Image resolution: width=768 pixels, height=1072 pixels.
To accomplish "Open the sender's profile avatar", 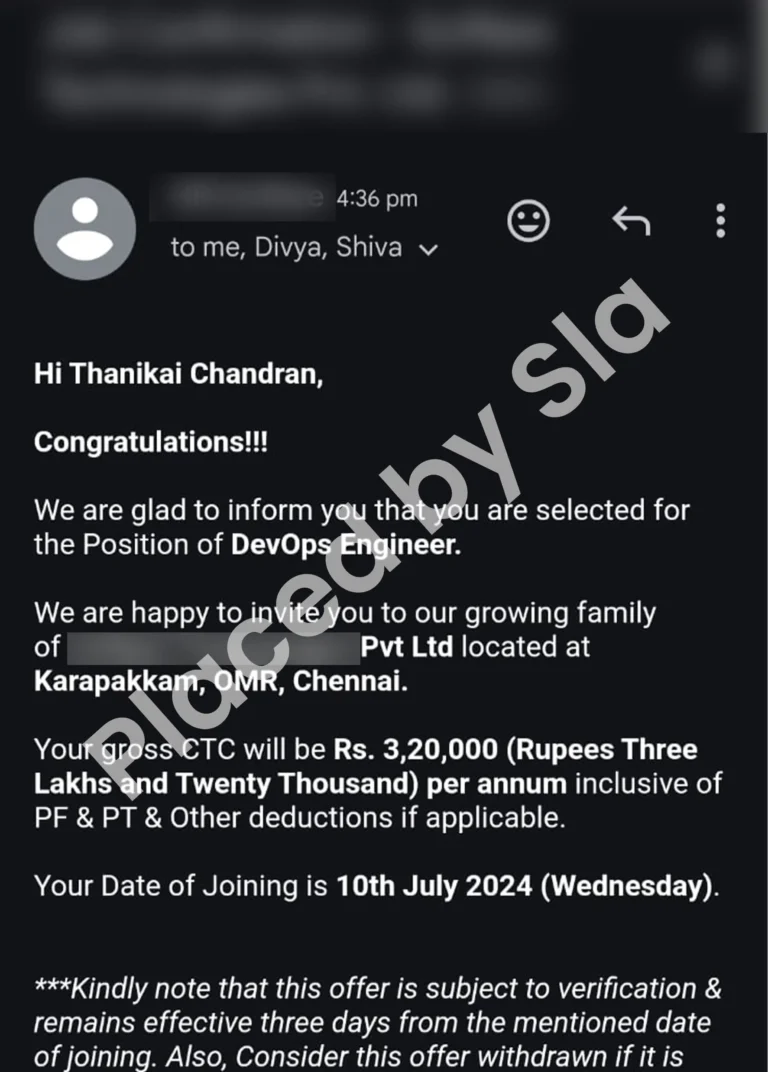I will coord(85,229).
